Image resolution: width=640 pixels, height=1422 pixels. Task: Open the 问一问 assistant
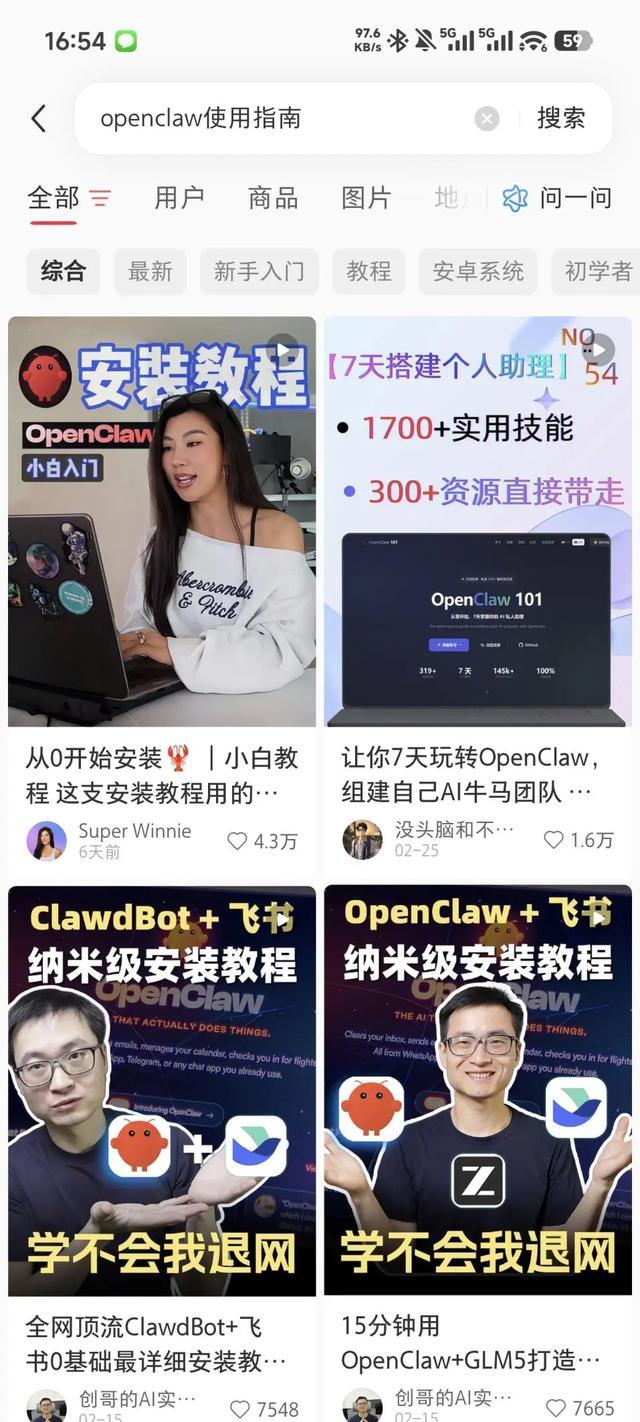pos(557,198)
